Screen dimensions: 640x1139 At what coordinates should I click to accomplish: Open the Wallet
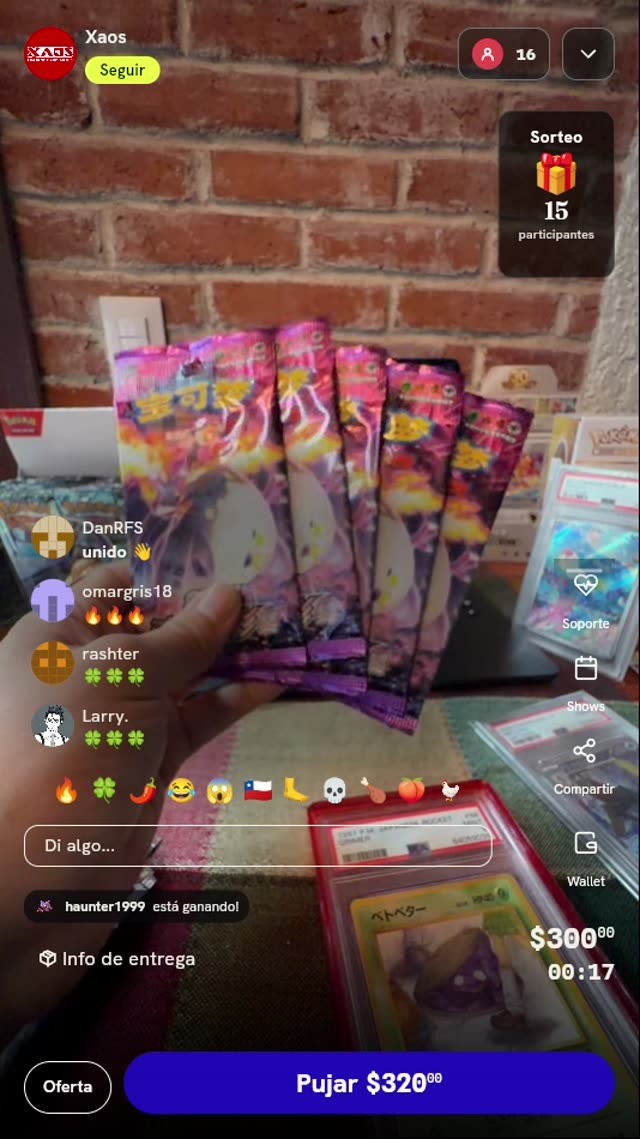(586, 859)
